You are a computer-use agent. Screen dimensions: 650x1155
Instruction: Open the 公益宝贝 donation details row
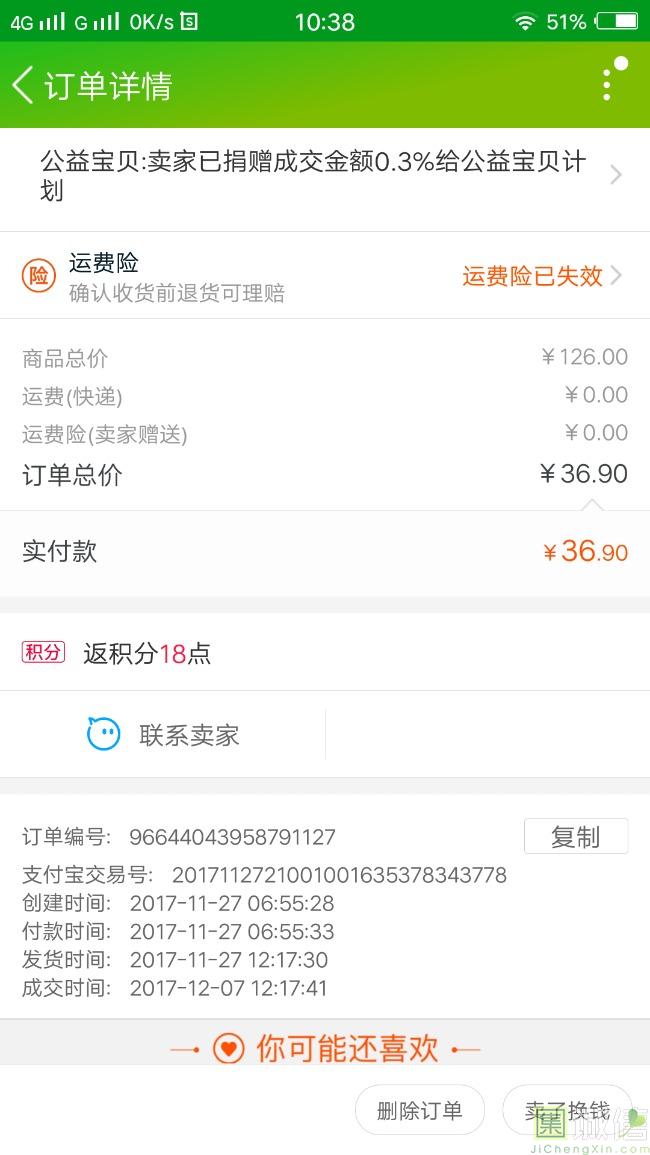point(325,179)
